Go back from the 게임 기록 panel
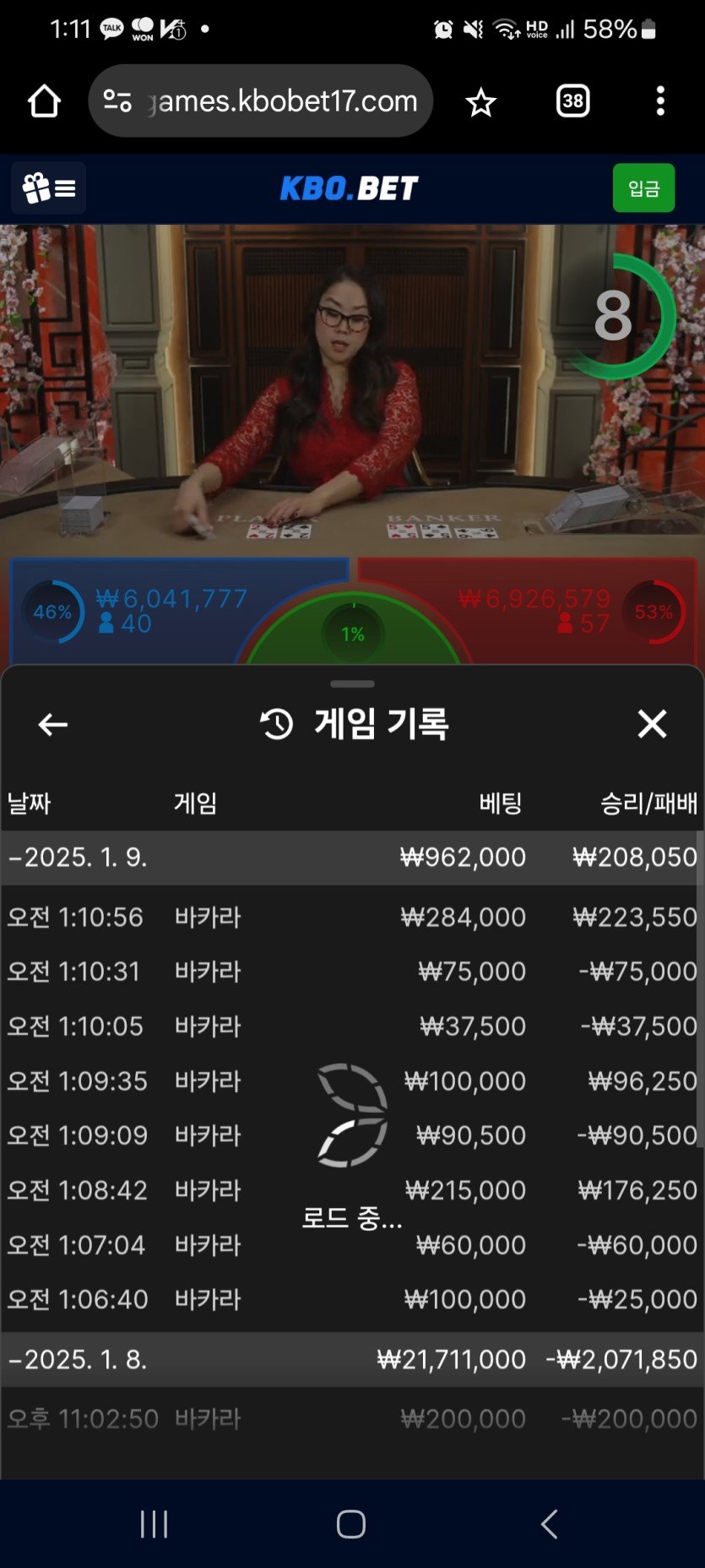Screen dimensions: 705x1568 52,724
